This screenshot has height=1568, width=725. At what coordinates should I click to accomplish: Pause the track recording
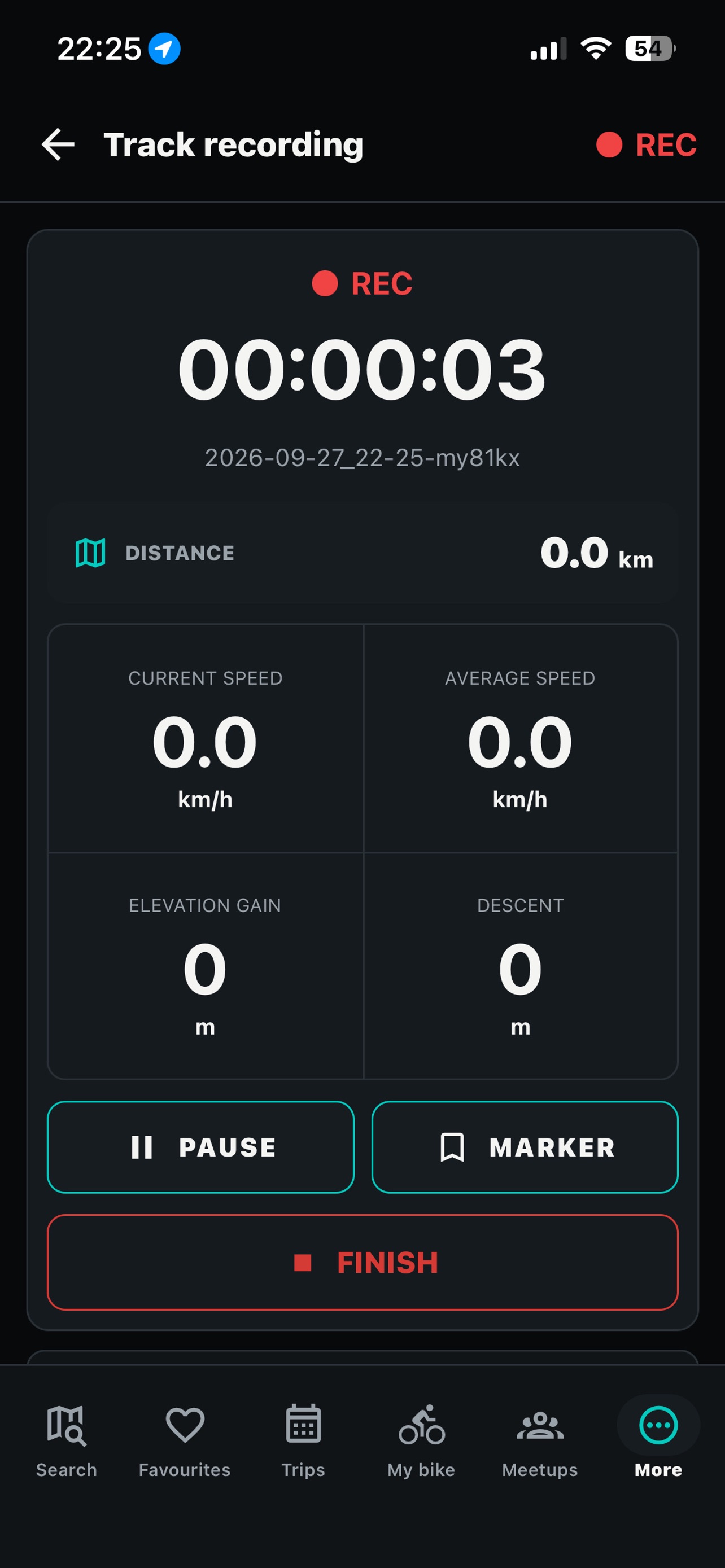(x=200, y=1147)
